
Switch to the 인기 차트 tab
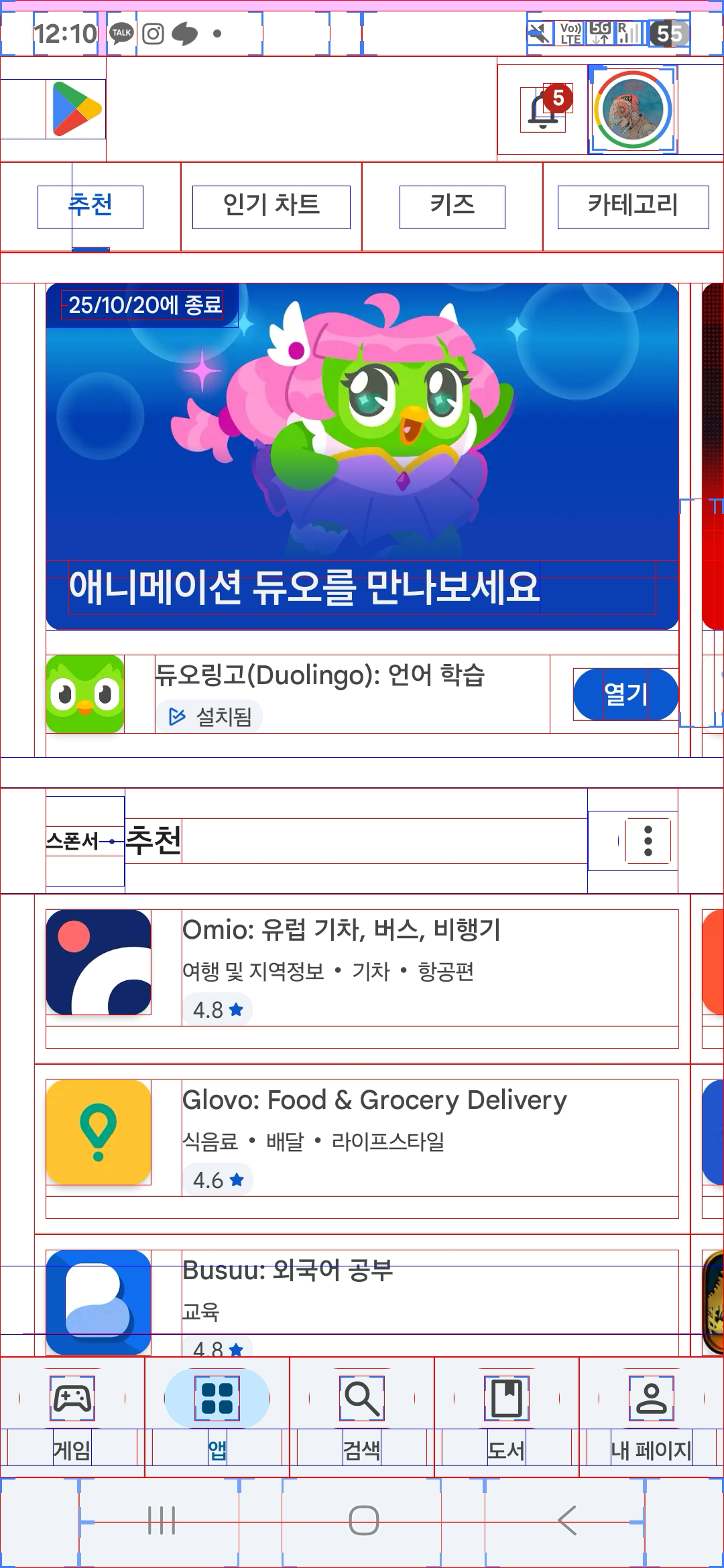[271, 206]
